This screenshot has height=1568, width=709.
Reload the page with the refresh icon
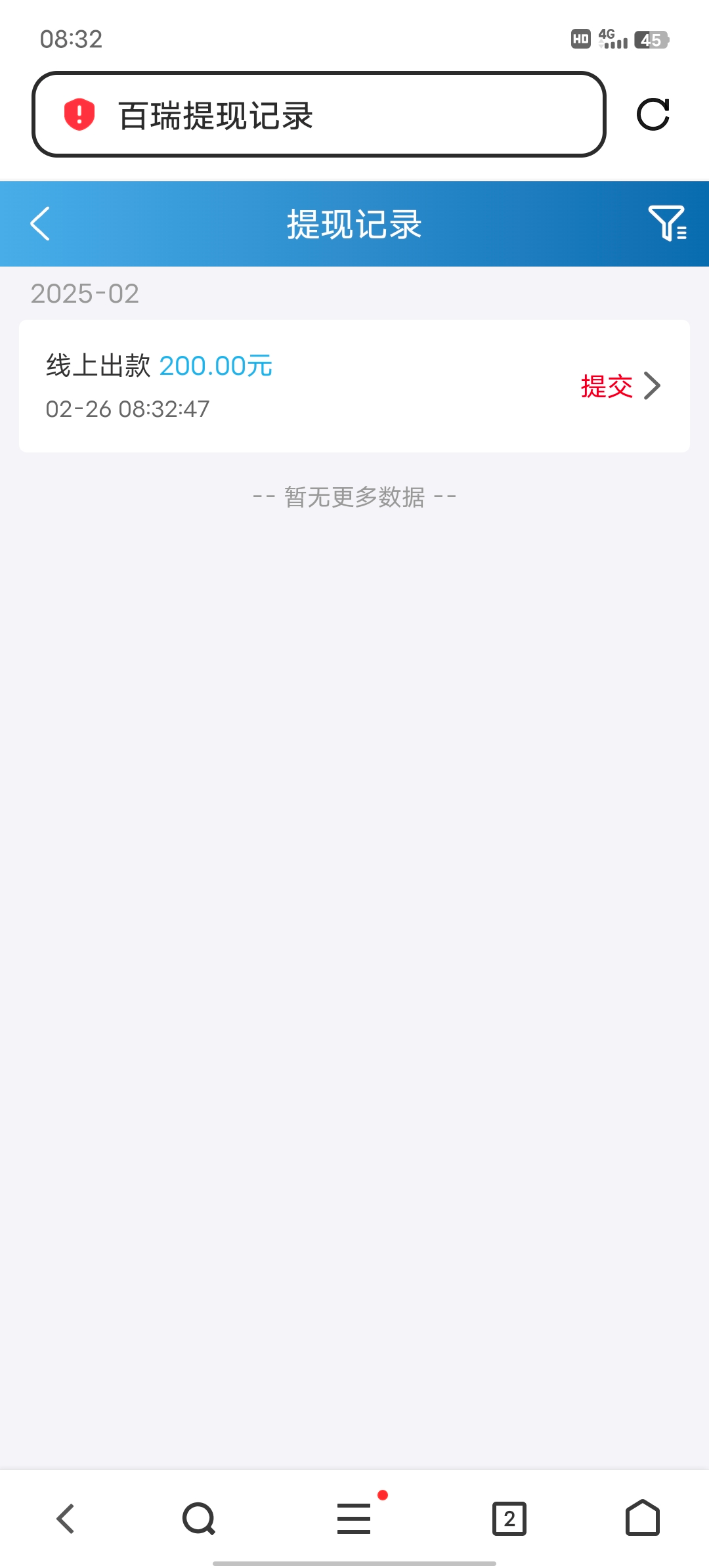tap(653, 115)
